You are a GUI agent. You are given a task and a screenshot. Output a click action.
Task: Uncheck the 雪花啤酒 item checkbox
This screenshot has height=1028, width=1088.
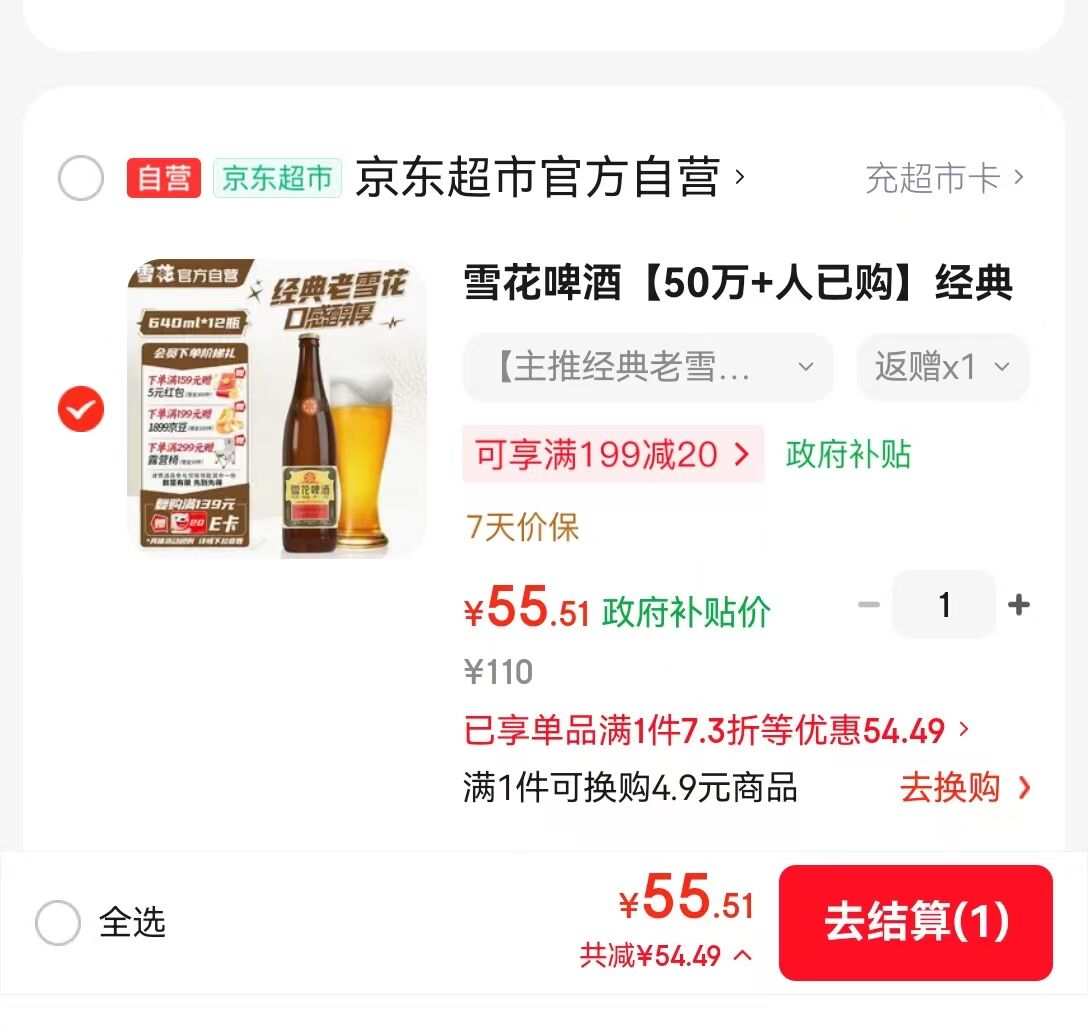(x=81, y=409)
